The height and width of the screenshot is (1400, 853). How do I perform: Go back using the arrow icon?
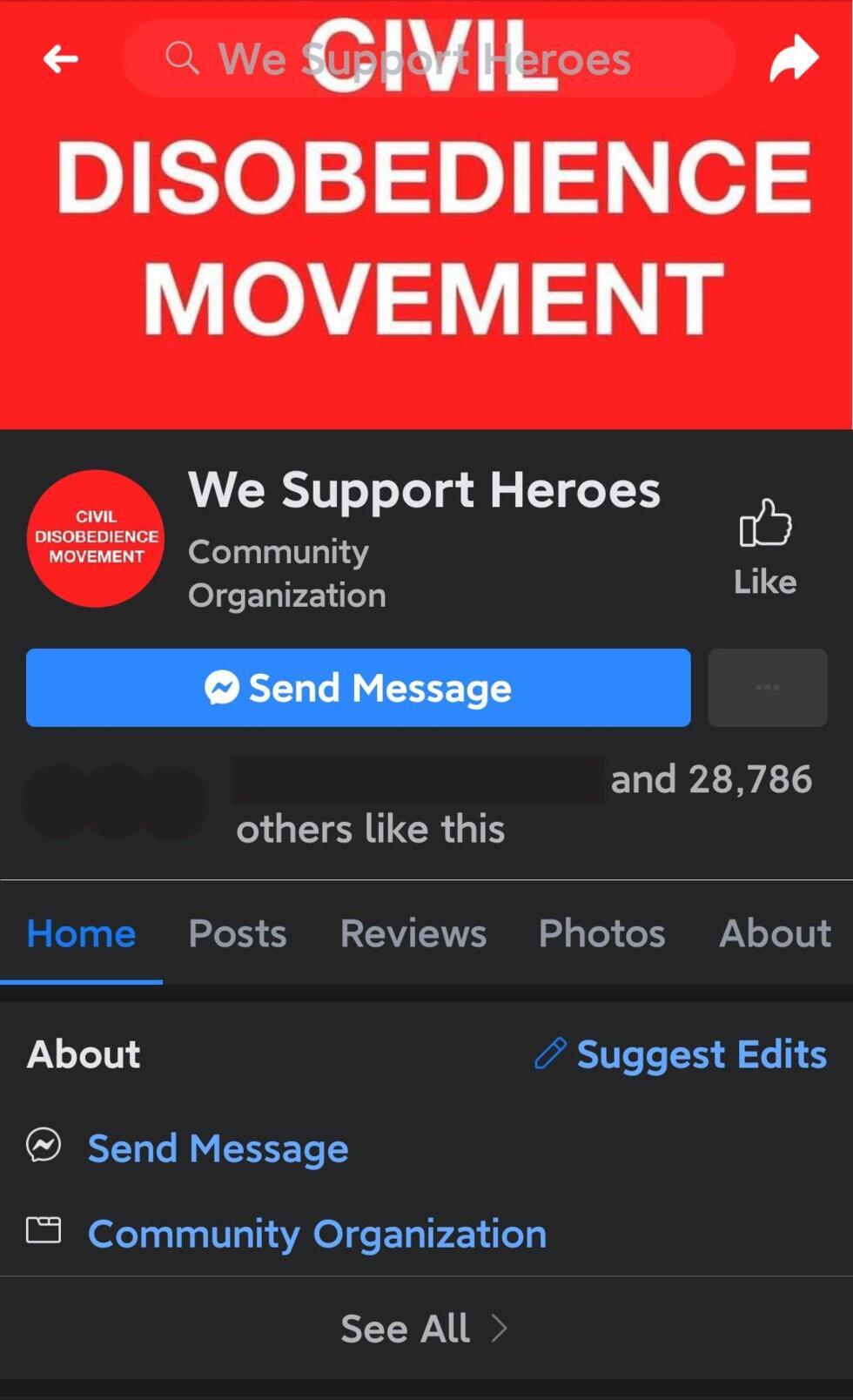(60, 59)
